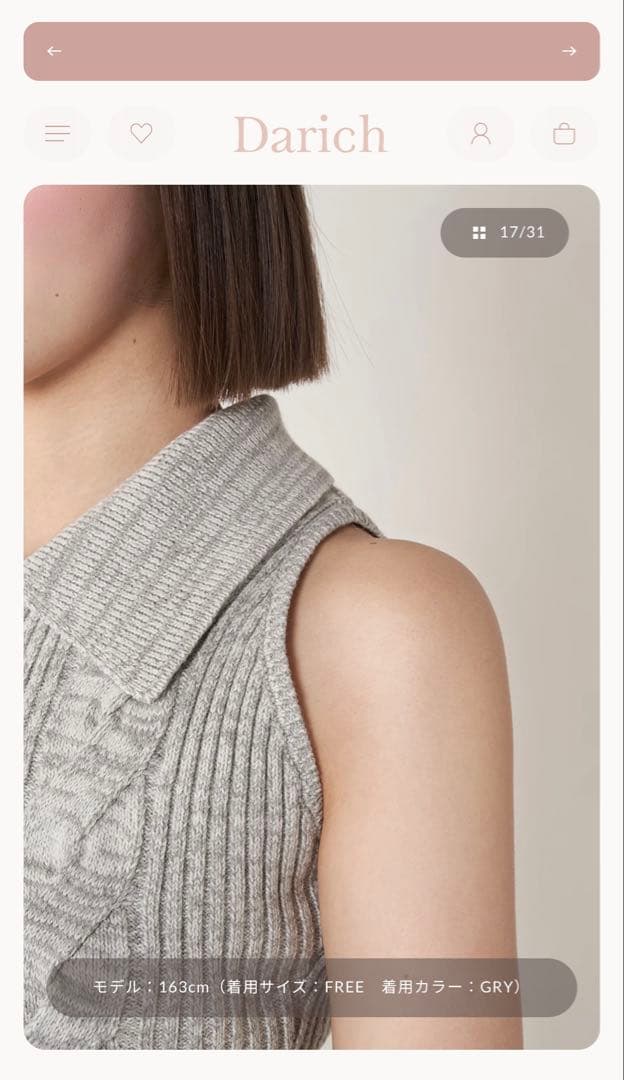Go to next announcement with right arrow
624x1080 pixels.
click(569, 51)
